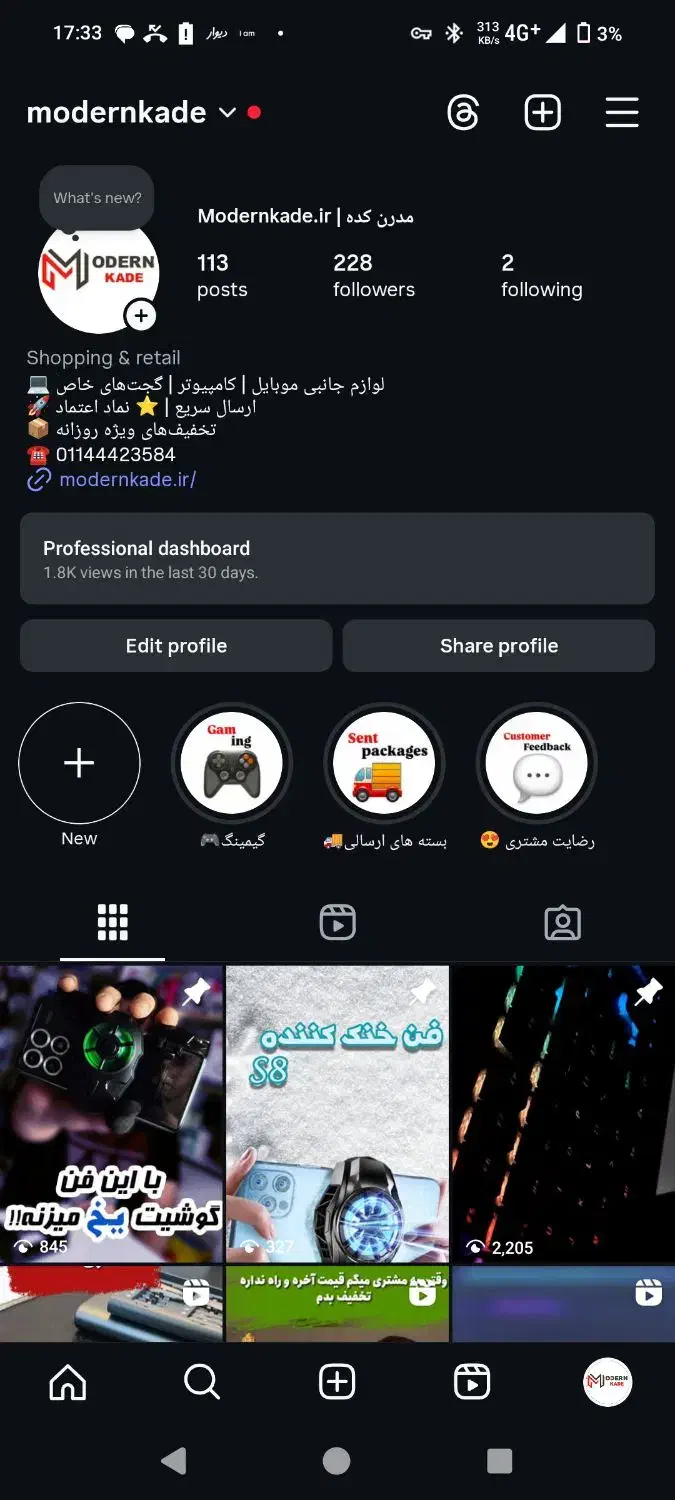Open the Professional dashboard
The image size is (675, 1500).
point(337,559)
